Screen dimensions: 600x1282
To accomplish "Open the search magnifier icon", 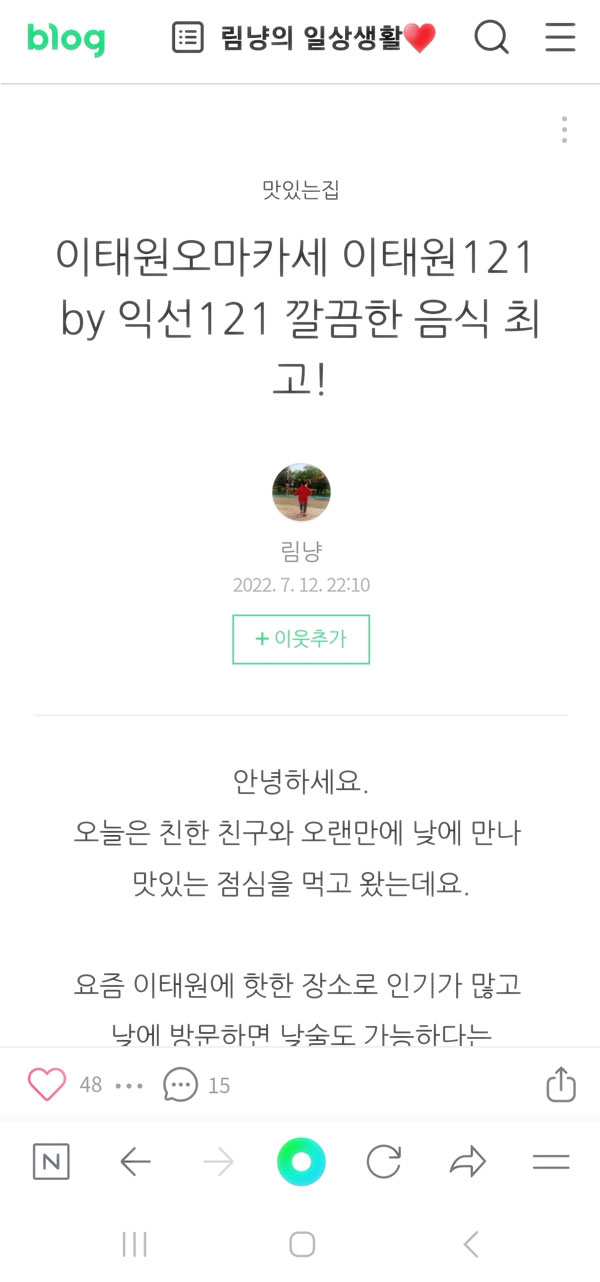I will tap(491, 39).
